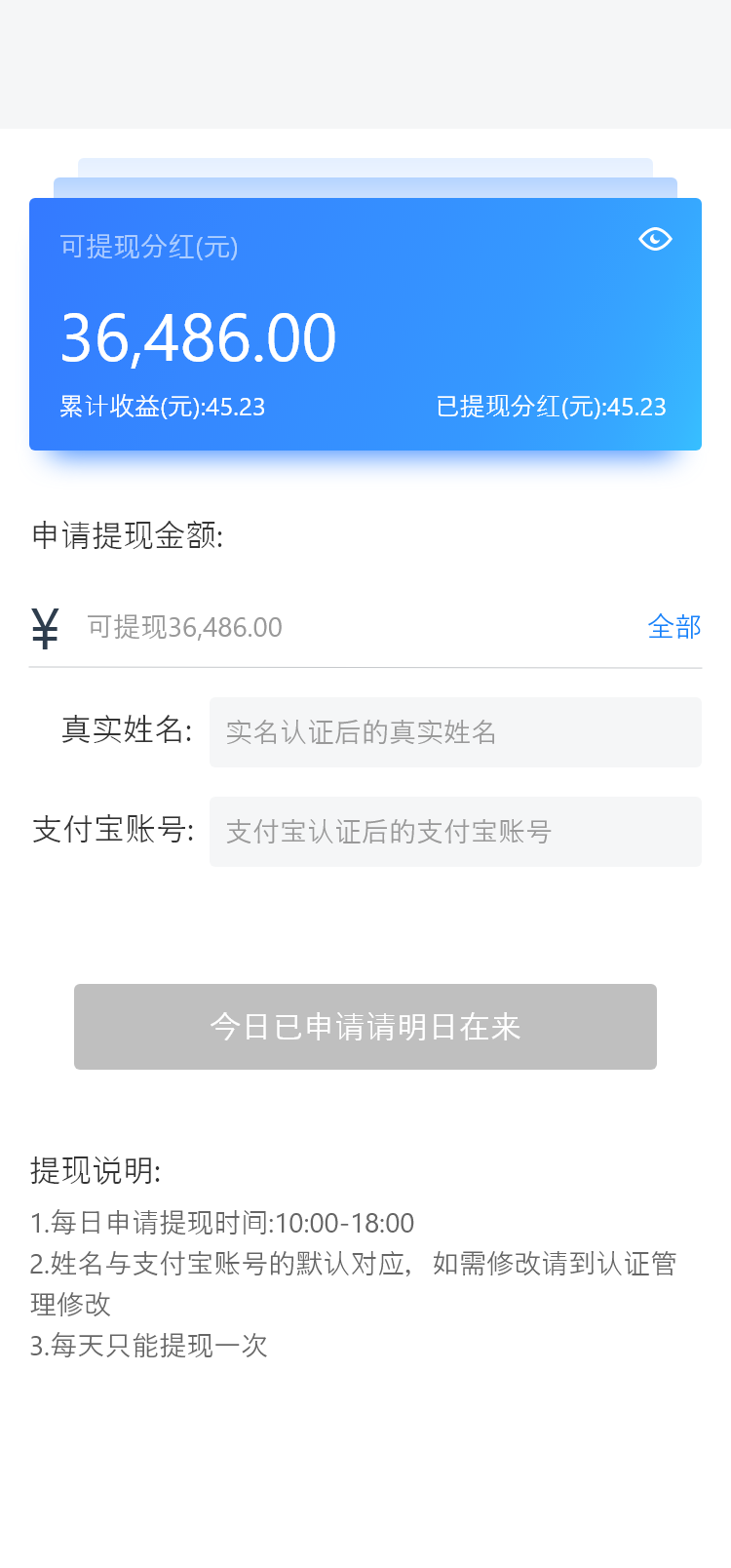Viewport: 731px width, 1568px height.
Task: Select 全部 to withdraw everything
Action: pos(674,627)
